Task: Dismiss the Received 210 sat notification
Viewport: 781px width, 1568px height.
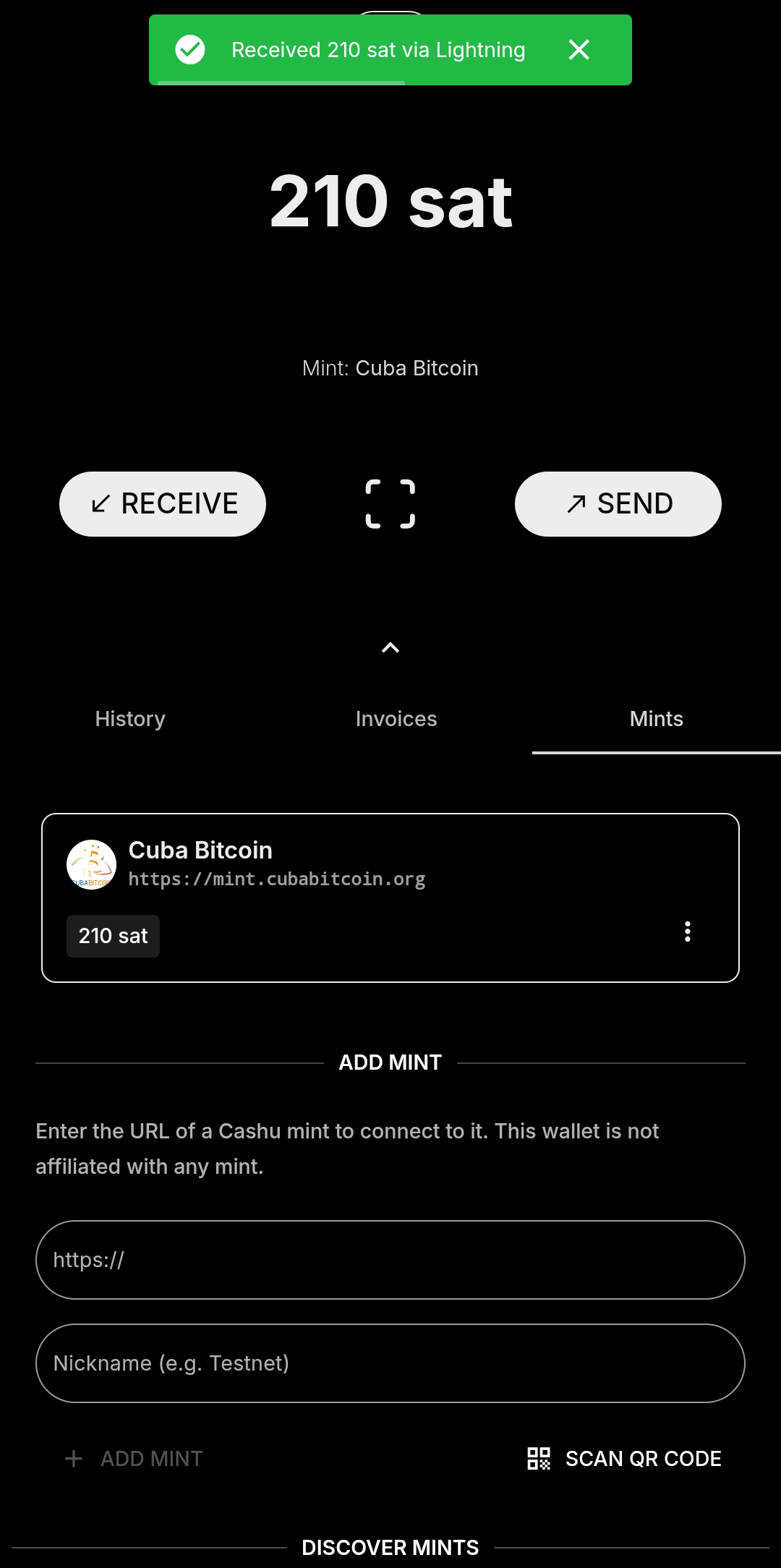Action: pos(579,50)
